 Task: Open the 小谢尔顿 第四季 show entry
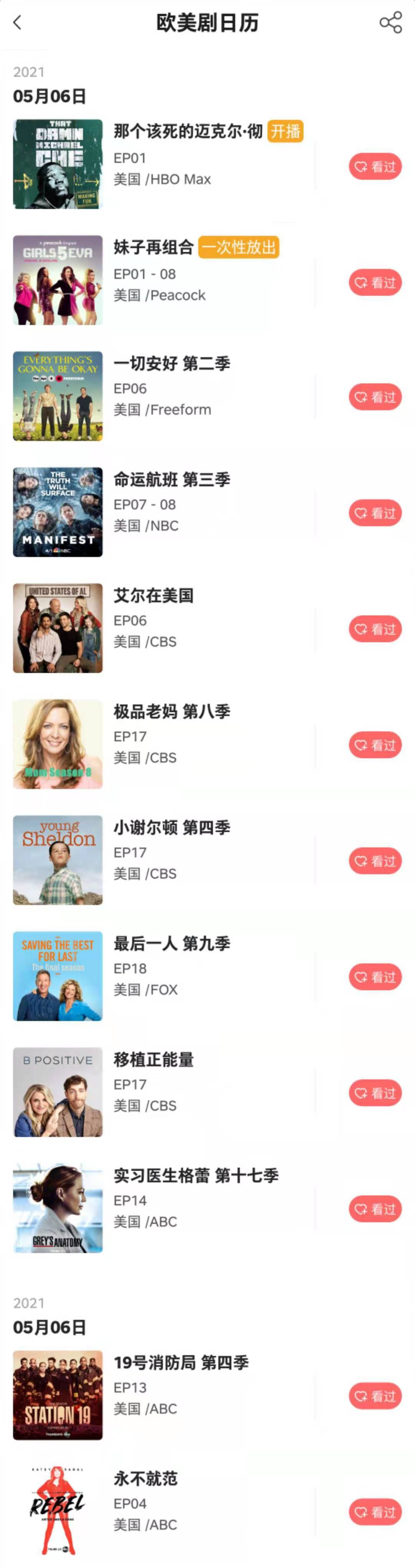click(x=172, y=828)
